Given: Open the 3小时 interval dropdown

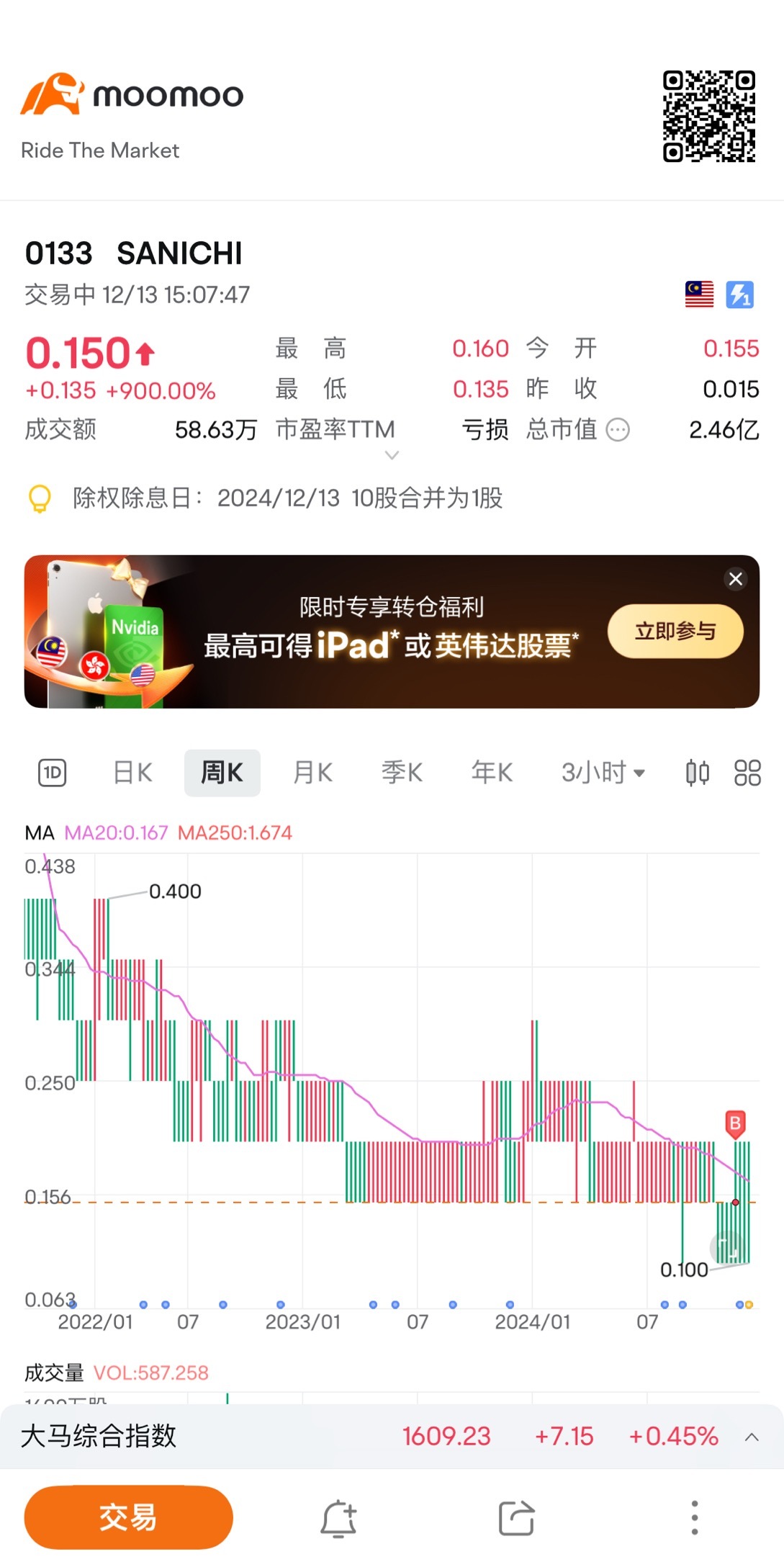Looking at the screenshot, I should 603,773.
